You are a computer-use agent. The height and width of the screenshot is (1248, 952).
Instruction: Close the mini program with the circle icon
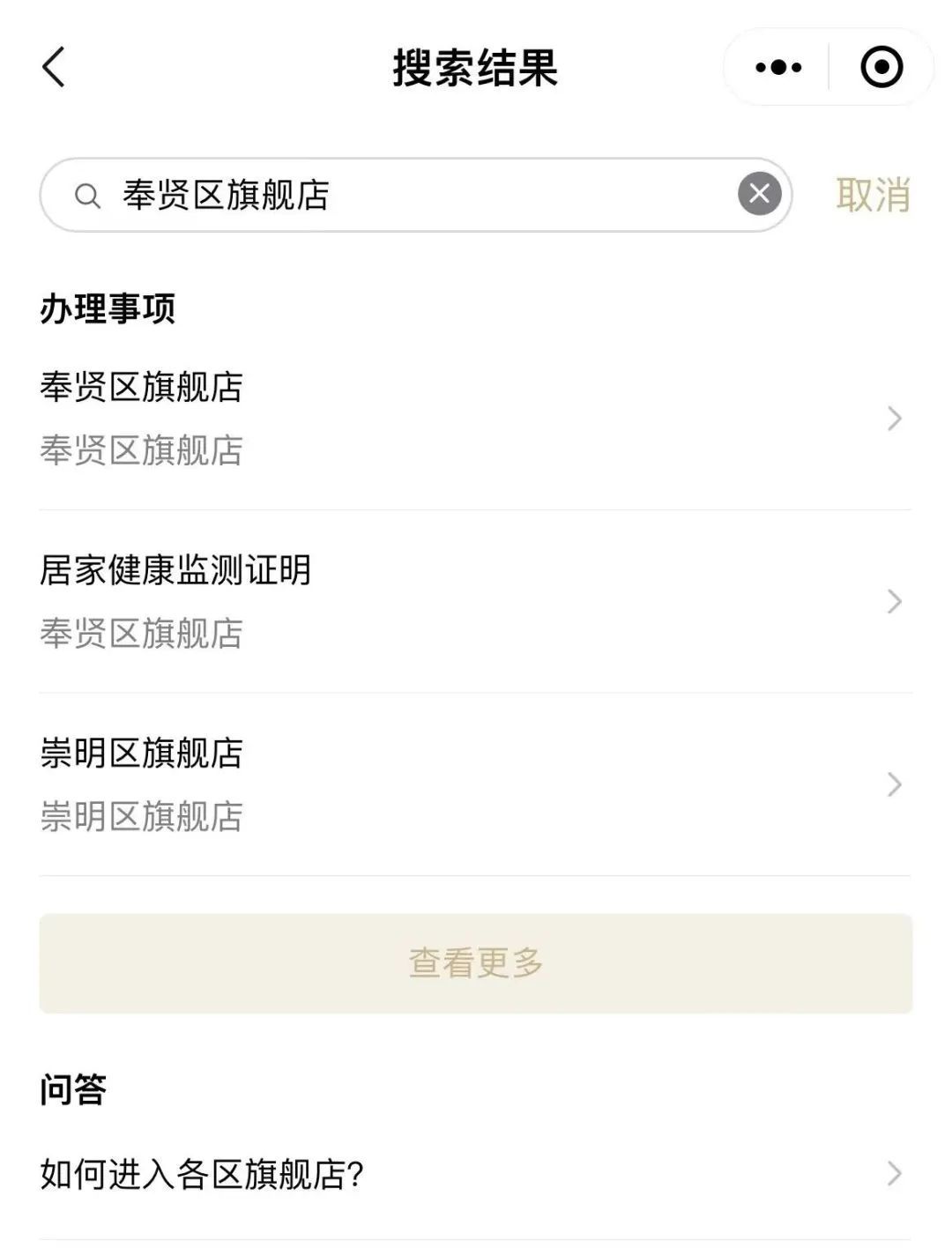881,68
